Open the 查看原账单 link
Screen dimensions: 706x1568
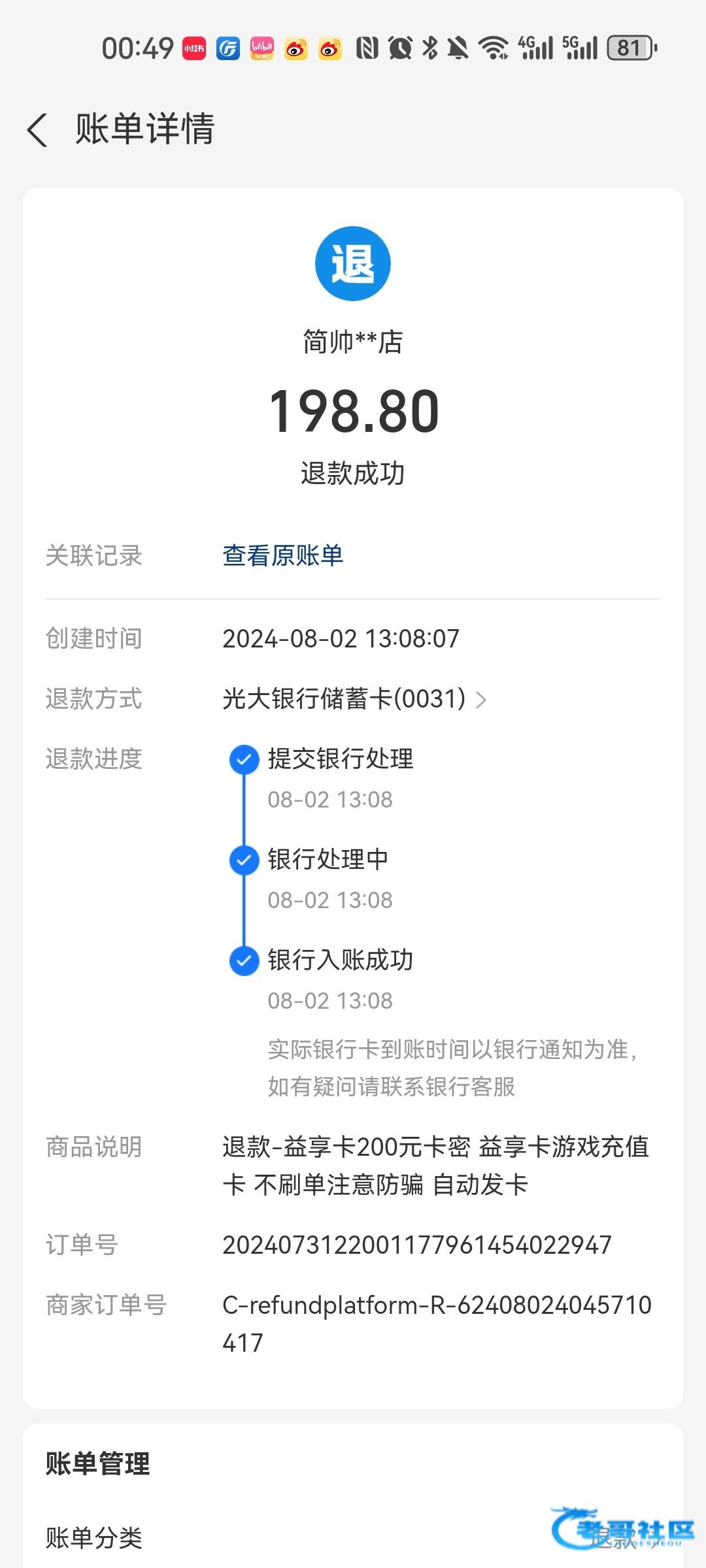pos(282,555)
